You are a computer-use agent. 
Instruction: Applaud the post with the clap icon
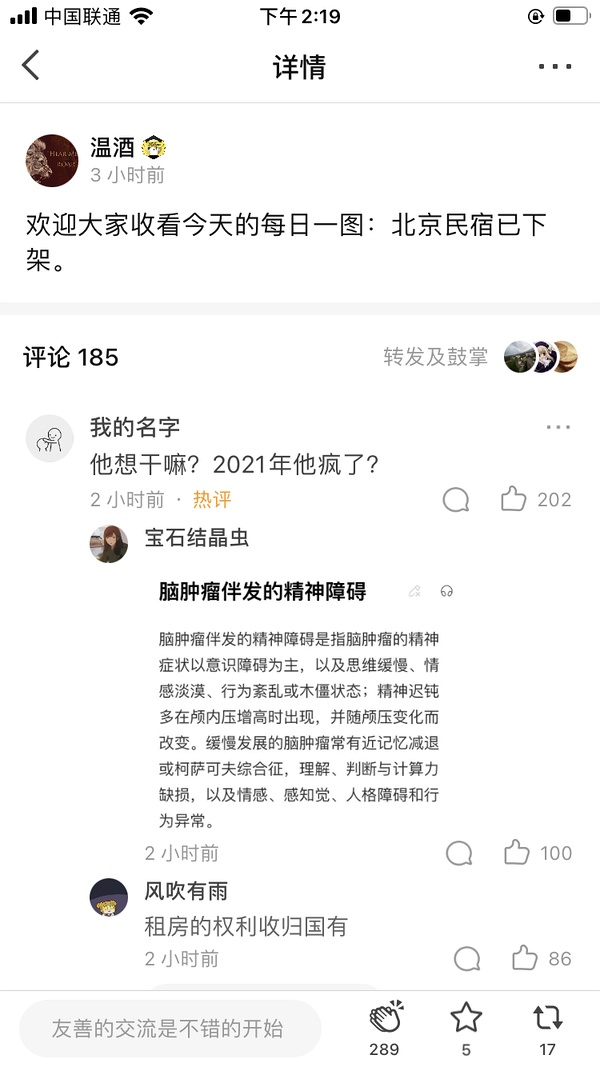(x=385, y=1019)
